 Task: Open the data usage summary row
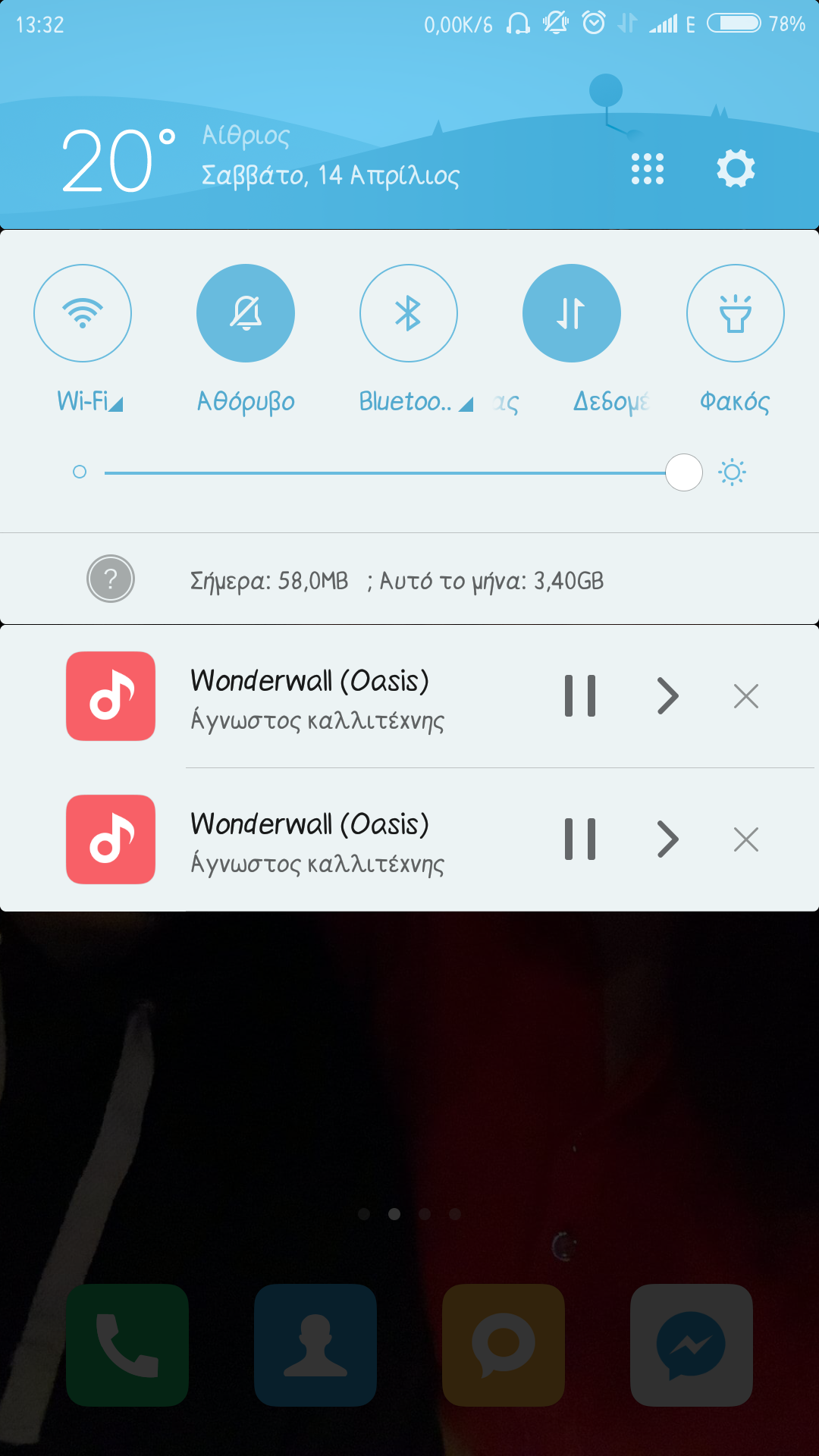coord(396,581)
